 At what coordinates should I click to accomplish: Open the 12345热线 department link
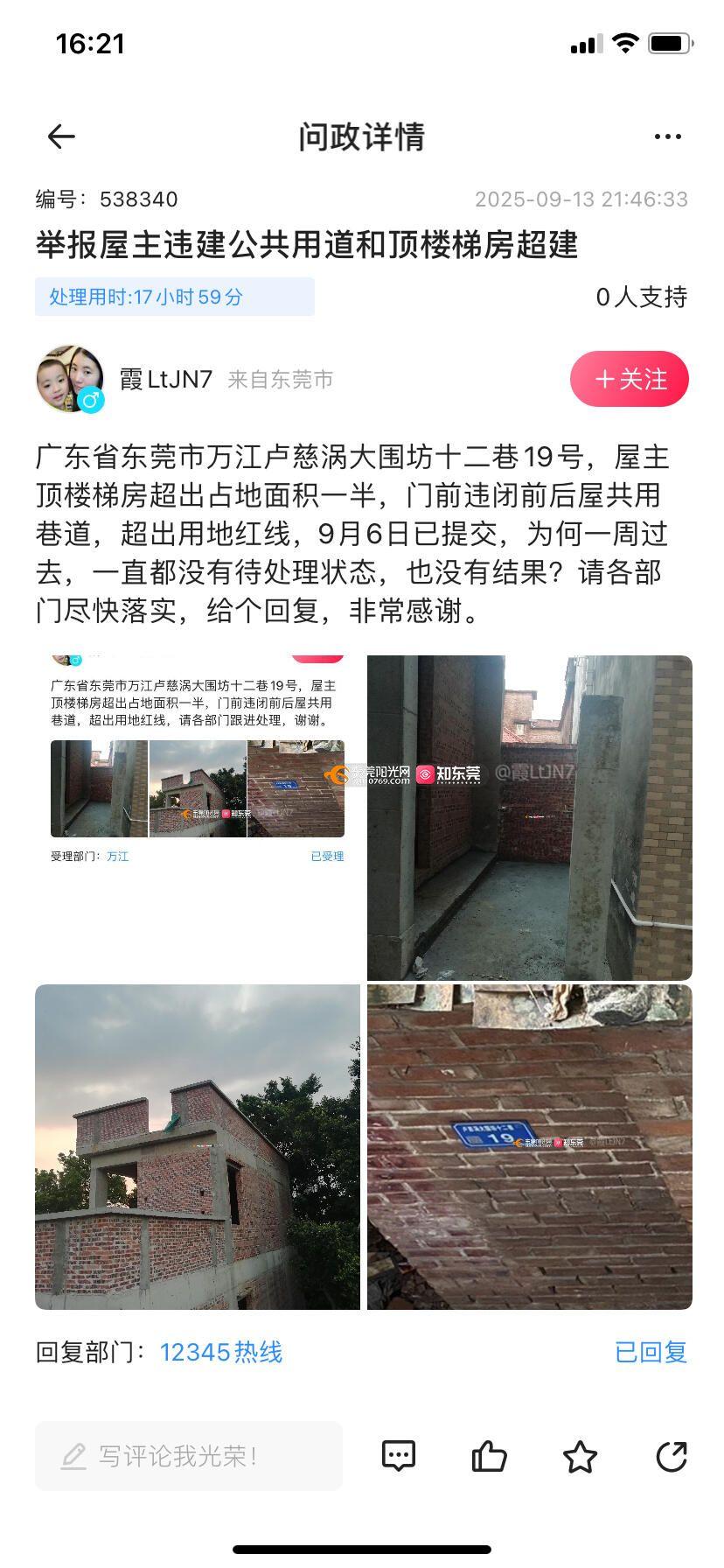221,1352
